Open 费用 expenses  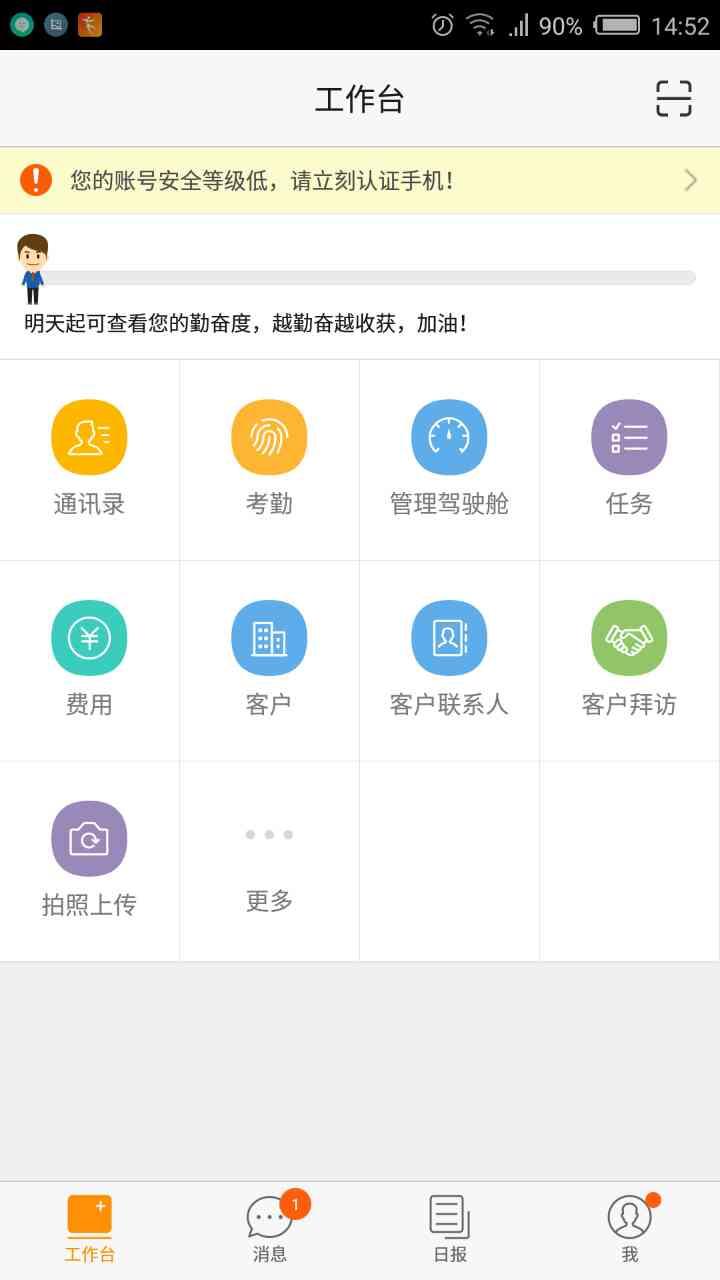[89, 659]
